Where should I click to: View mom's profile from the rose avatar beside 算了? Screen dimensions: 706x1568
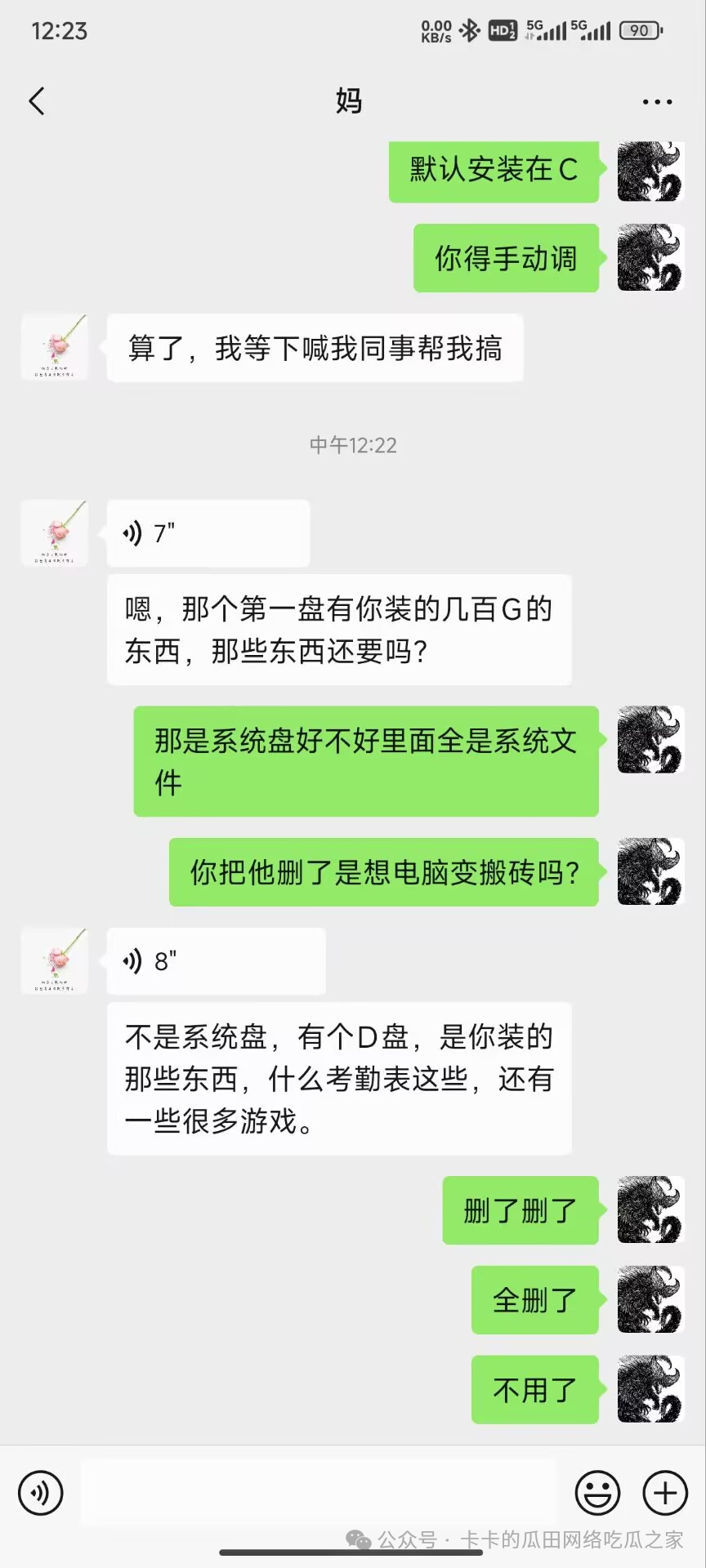pyautogui.click(x=54, y=347)
